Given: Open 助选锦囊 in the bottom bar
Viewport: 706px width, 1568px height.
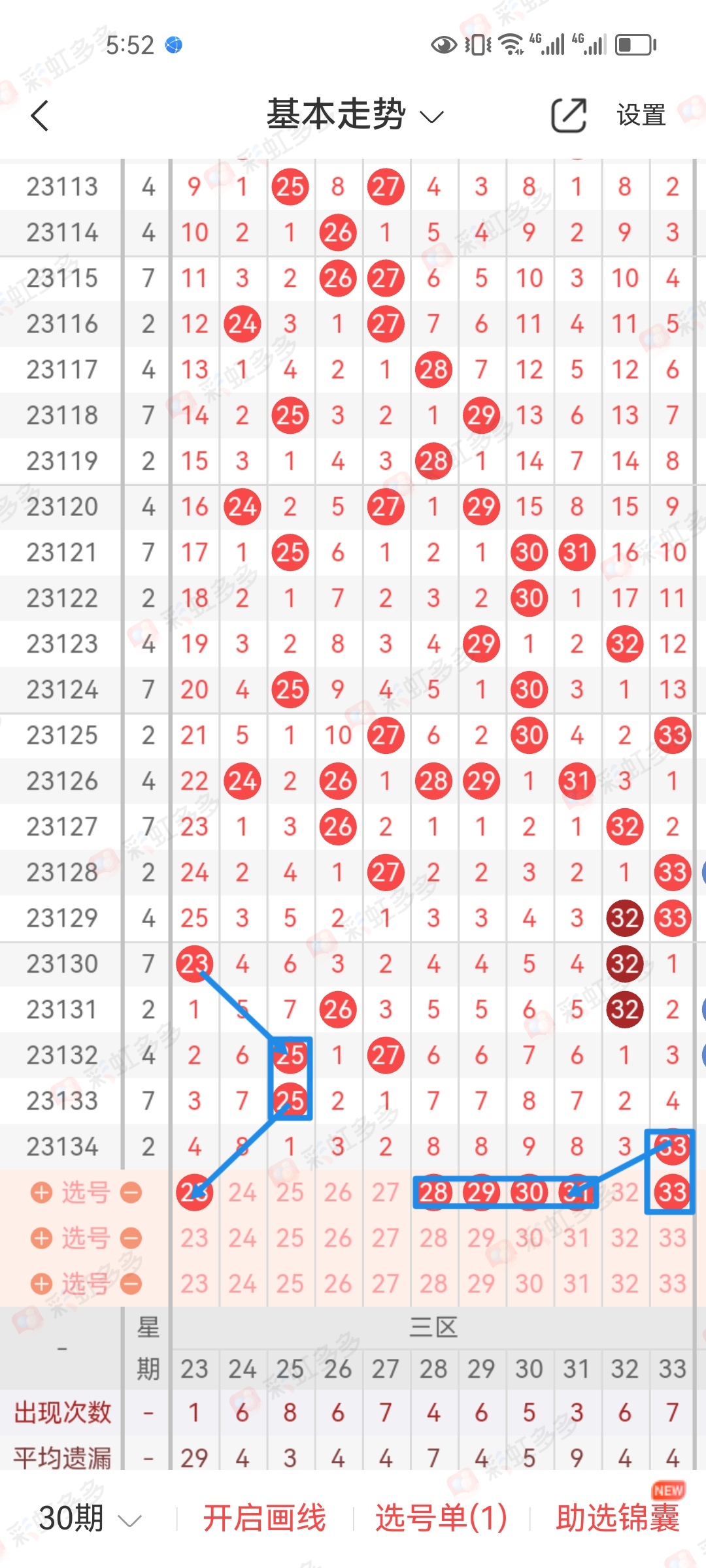Looking at the screenshot, I should click(620, 1518).
